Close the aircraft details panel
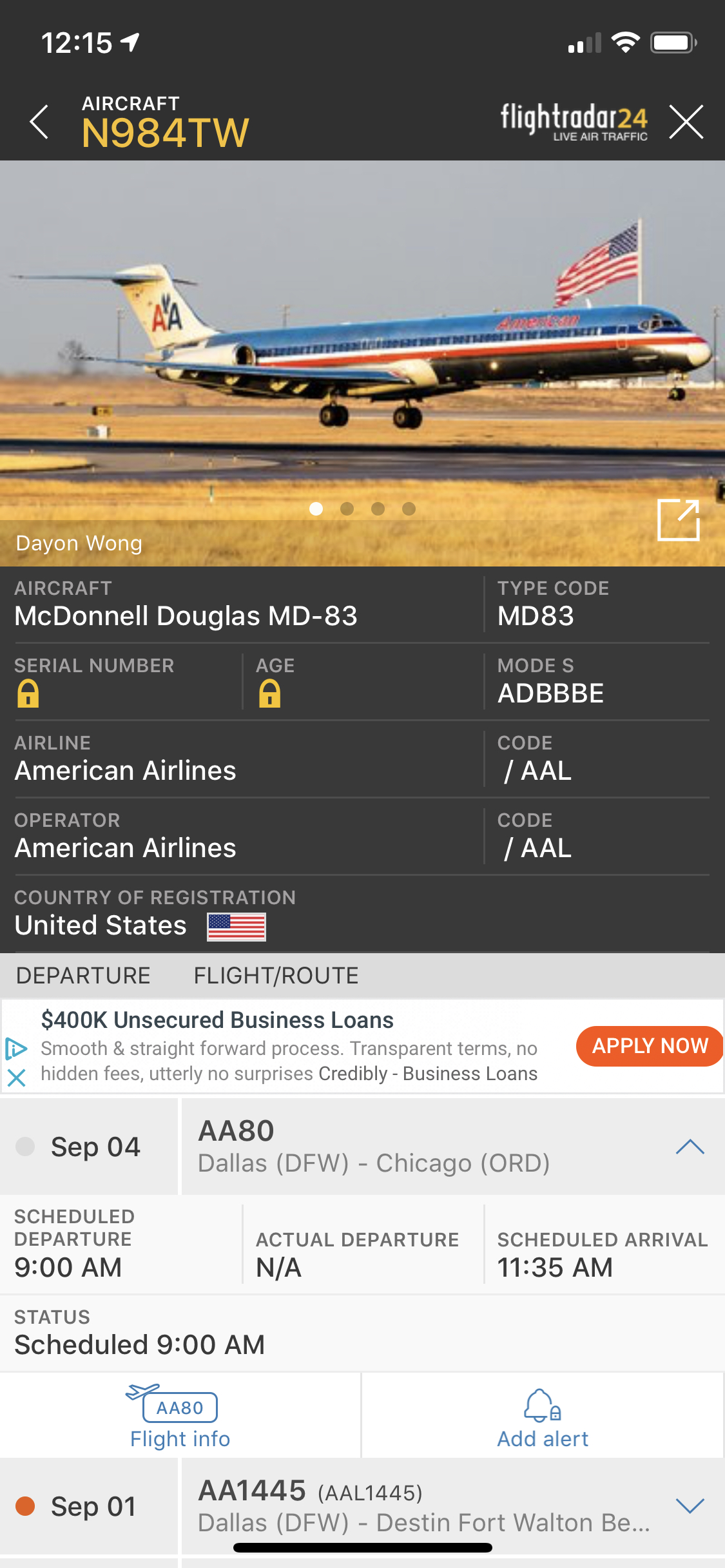Image resolution: width=725 pixels, height=1568 pixels. [686, 122]
